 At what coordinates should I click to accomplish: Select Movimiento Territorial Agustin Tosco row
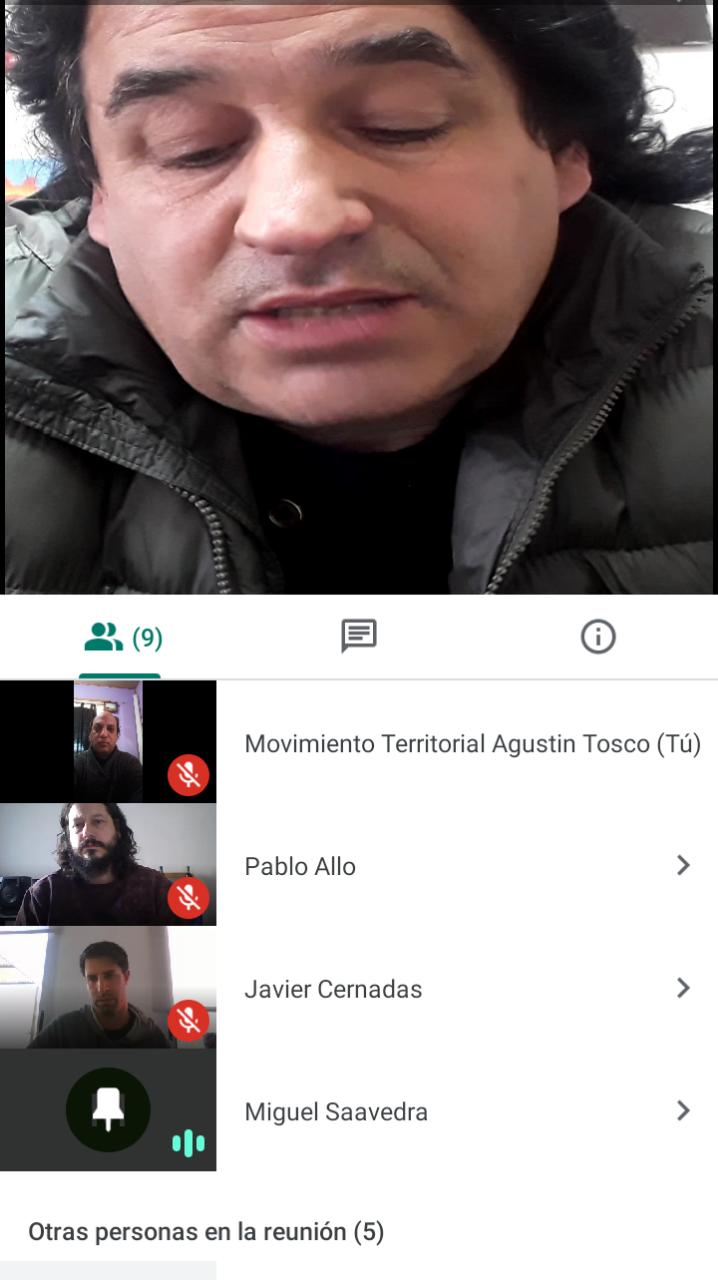click(359, 742)
